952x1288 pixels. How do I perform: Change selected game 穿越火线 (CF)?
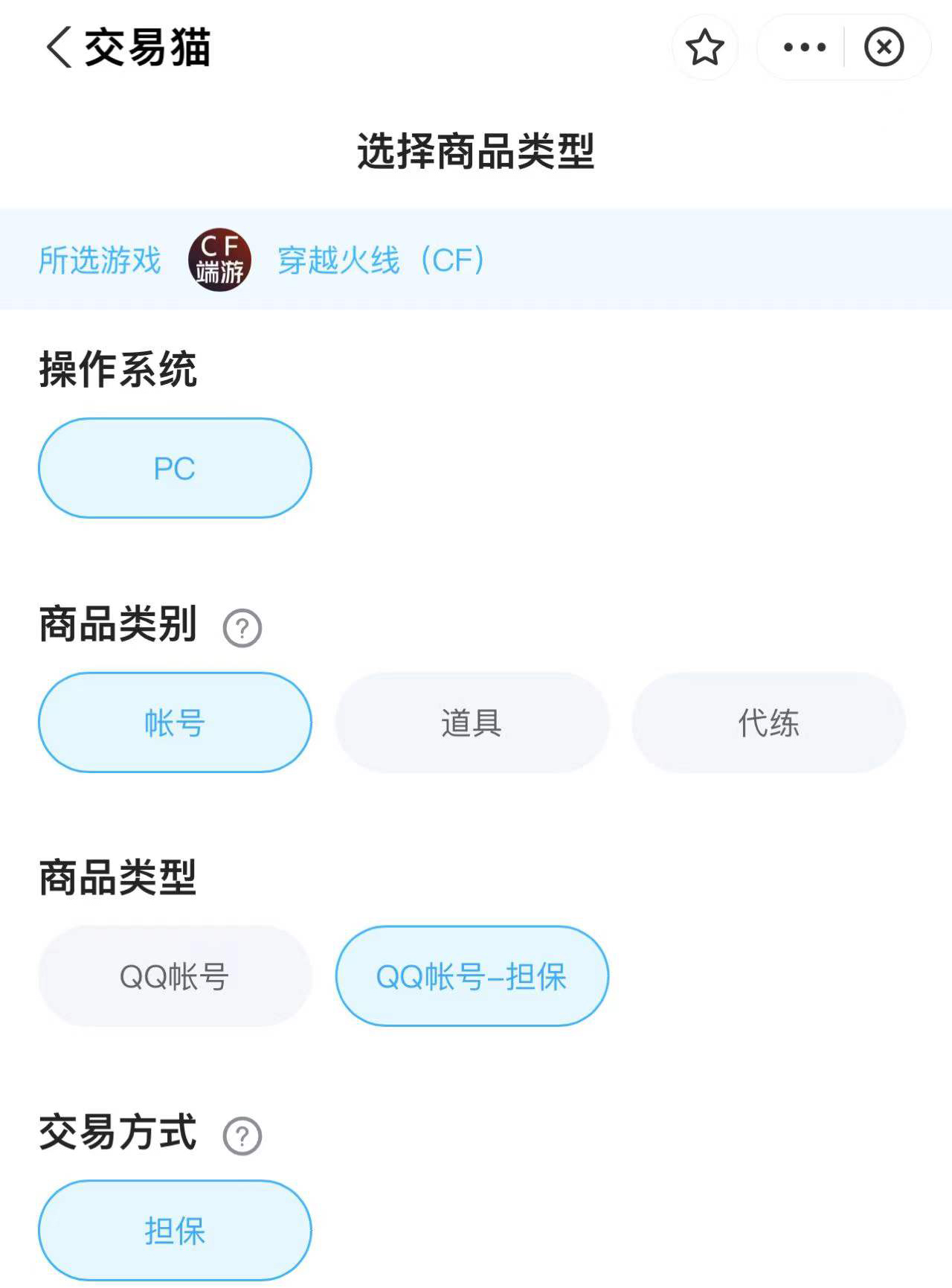[x=379, y=260]
